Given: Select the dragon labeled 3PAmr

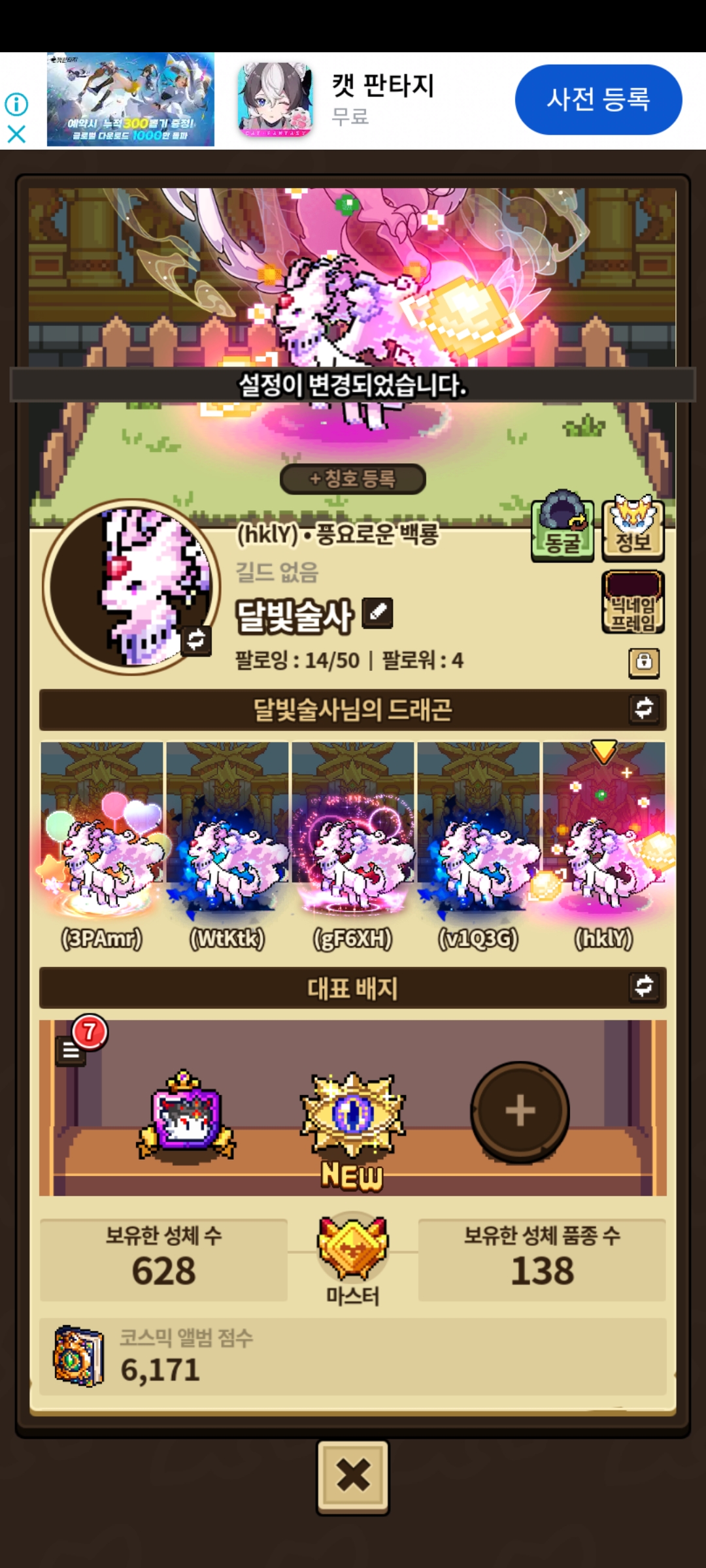Looking at the screenshot, I should point(102,847).
